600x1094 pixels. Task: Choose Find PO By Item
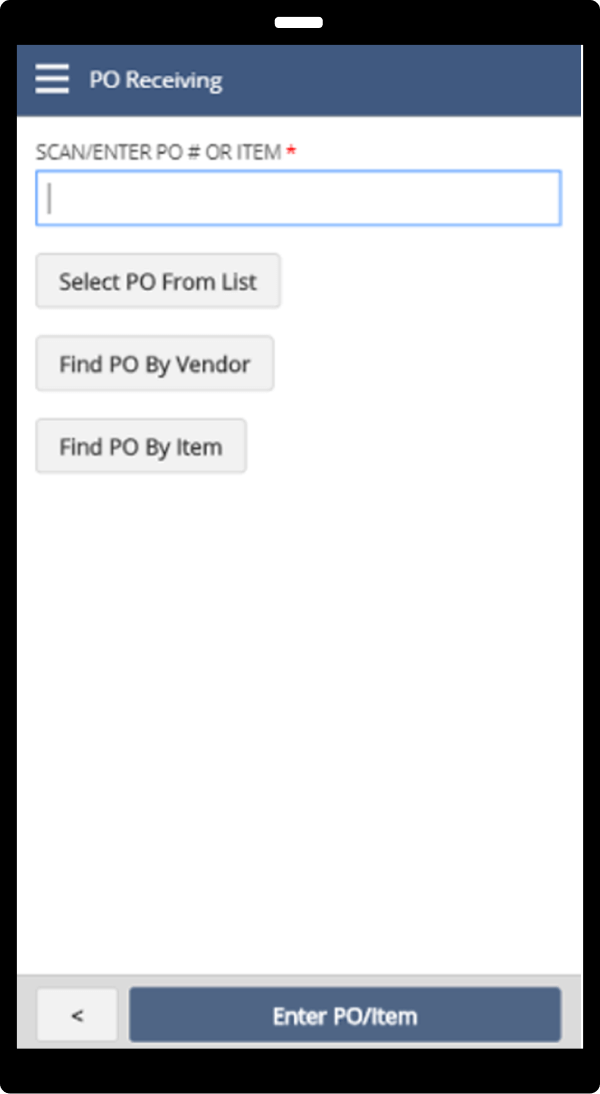click(x=141, y=446)
